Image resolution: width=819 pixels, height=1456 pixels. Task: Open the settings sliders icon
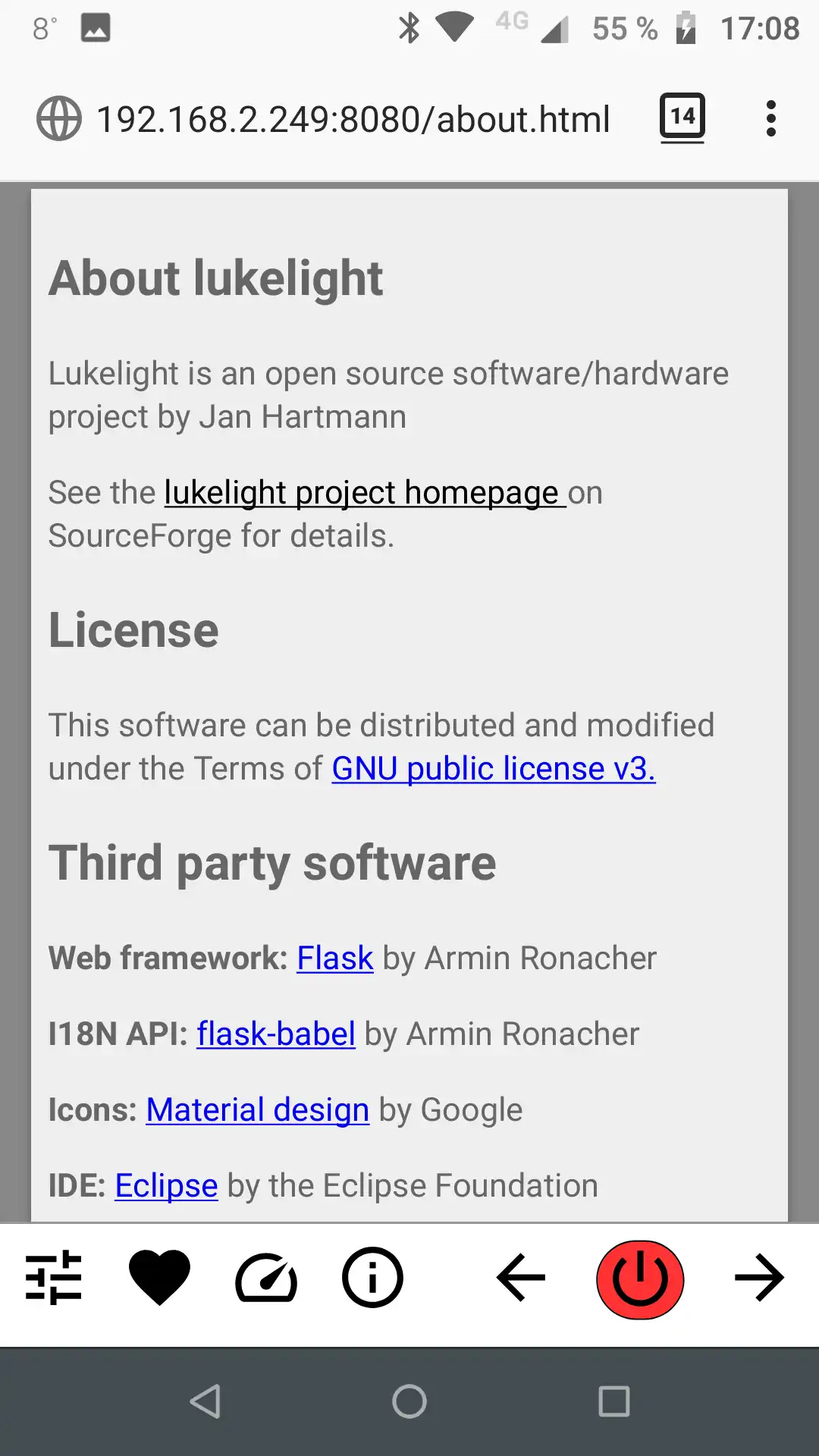tap(53, 1278)
